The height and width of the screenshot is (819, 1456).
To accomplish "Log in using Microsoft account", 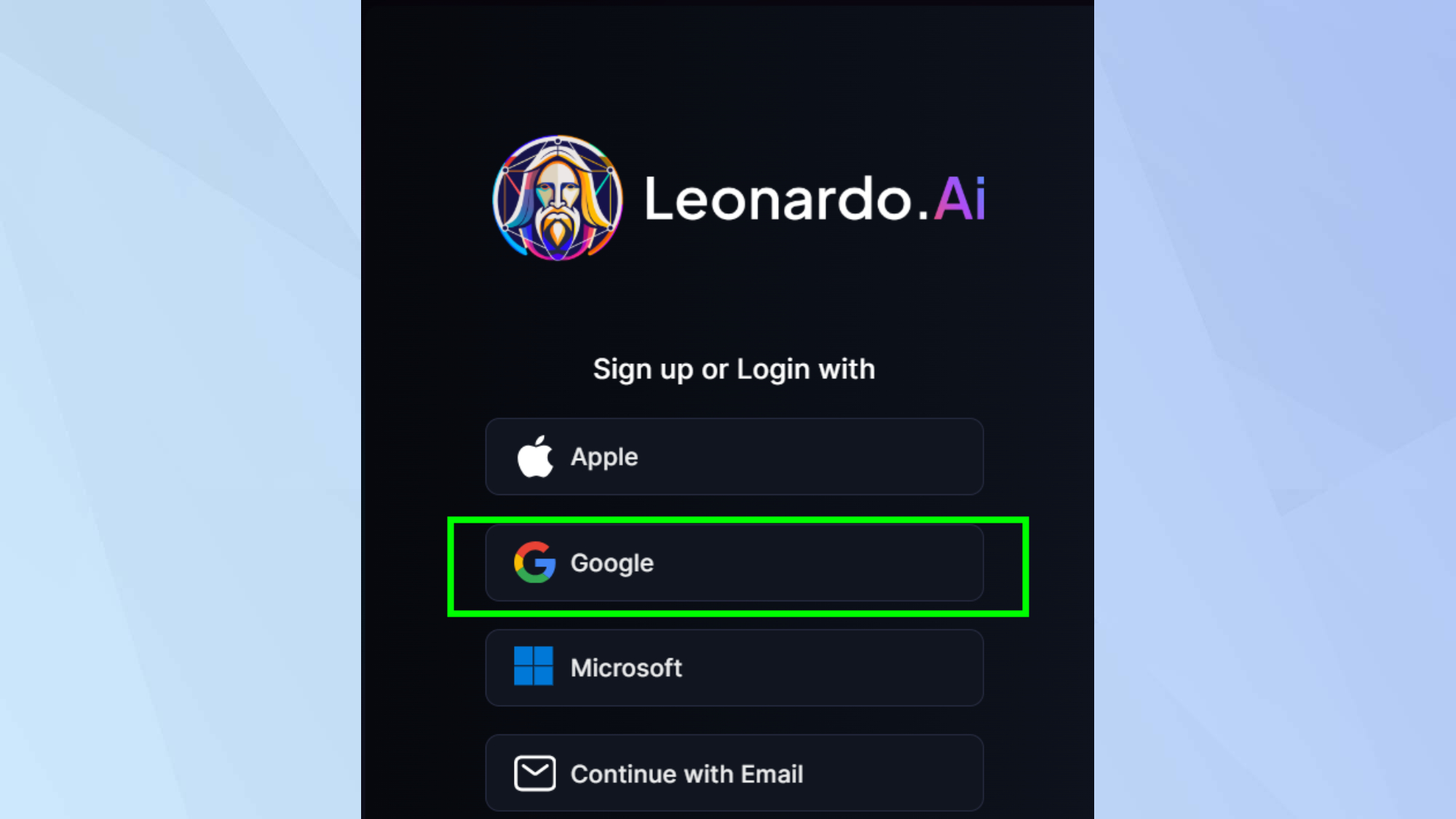I will point(734,668).
